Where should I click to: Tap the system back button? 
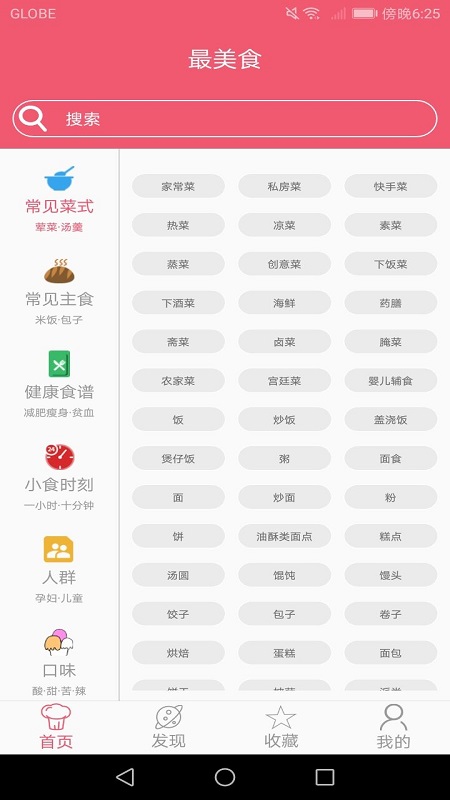coord(125,777)
